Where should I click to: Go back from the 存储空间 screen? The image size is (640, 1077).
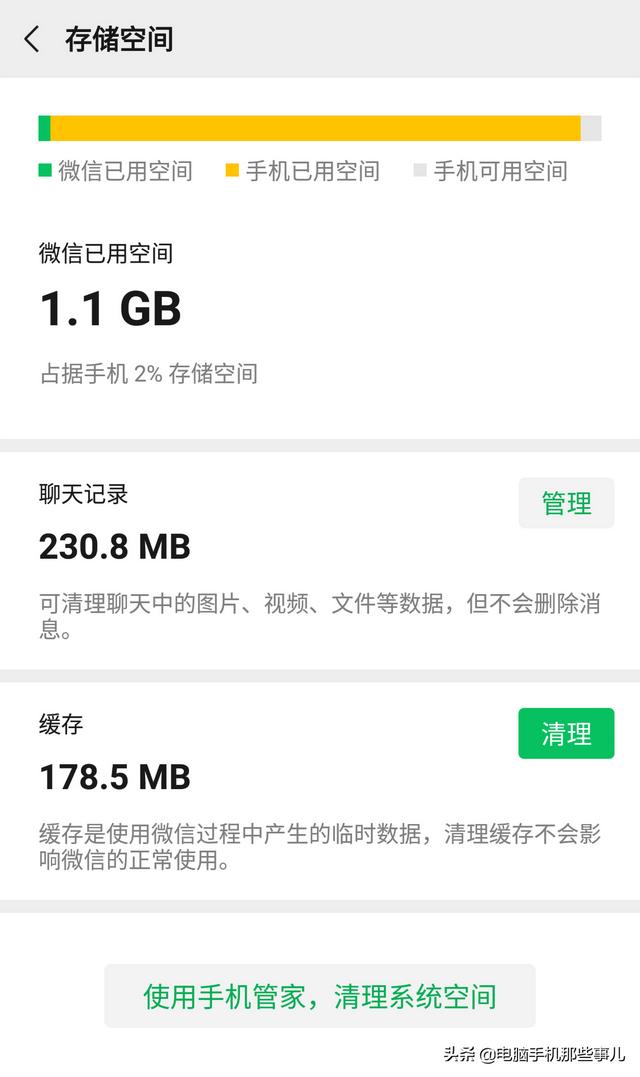(x=32, y=39)
